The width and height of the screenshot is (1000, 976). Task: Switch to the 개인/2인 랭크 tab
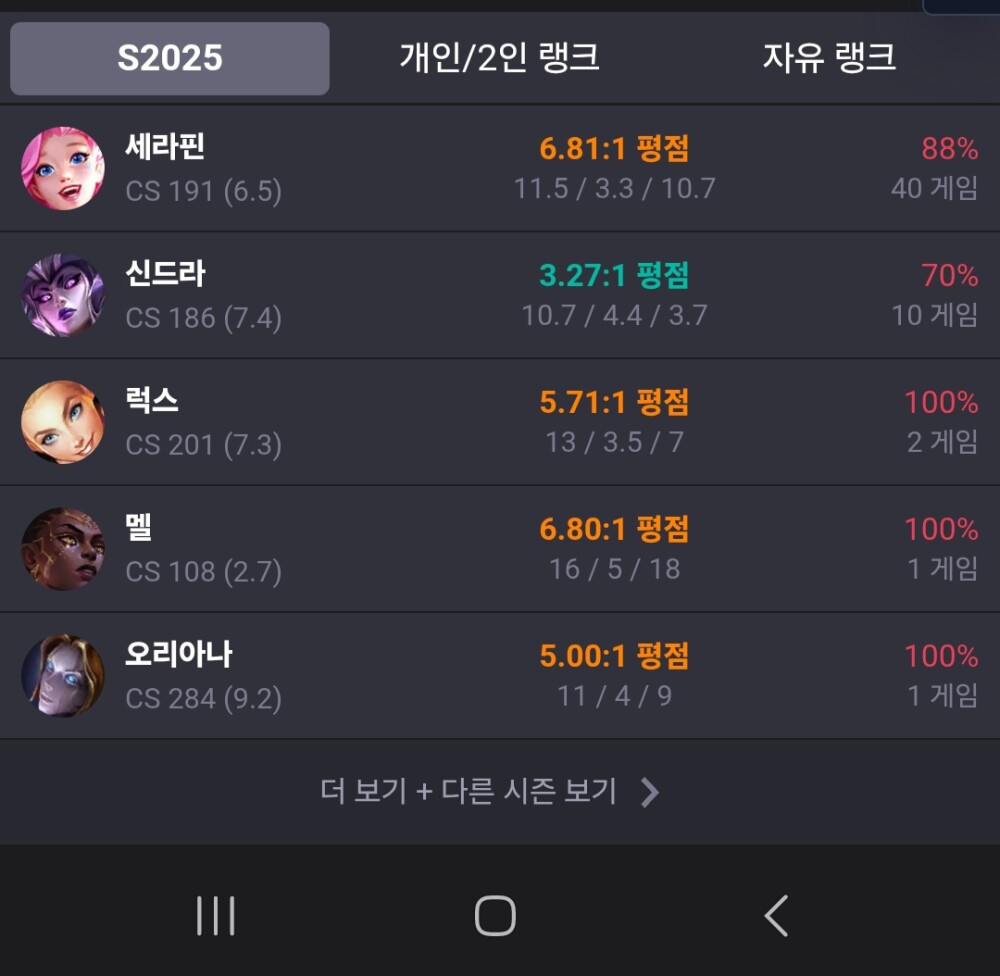click(x=499, y=58)
